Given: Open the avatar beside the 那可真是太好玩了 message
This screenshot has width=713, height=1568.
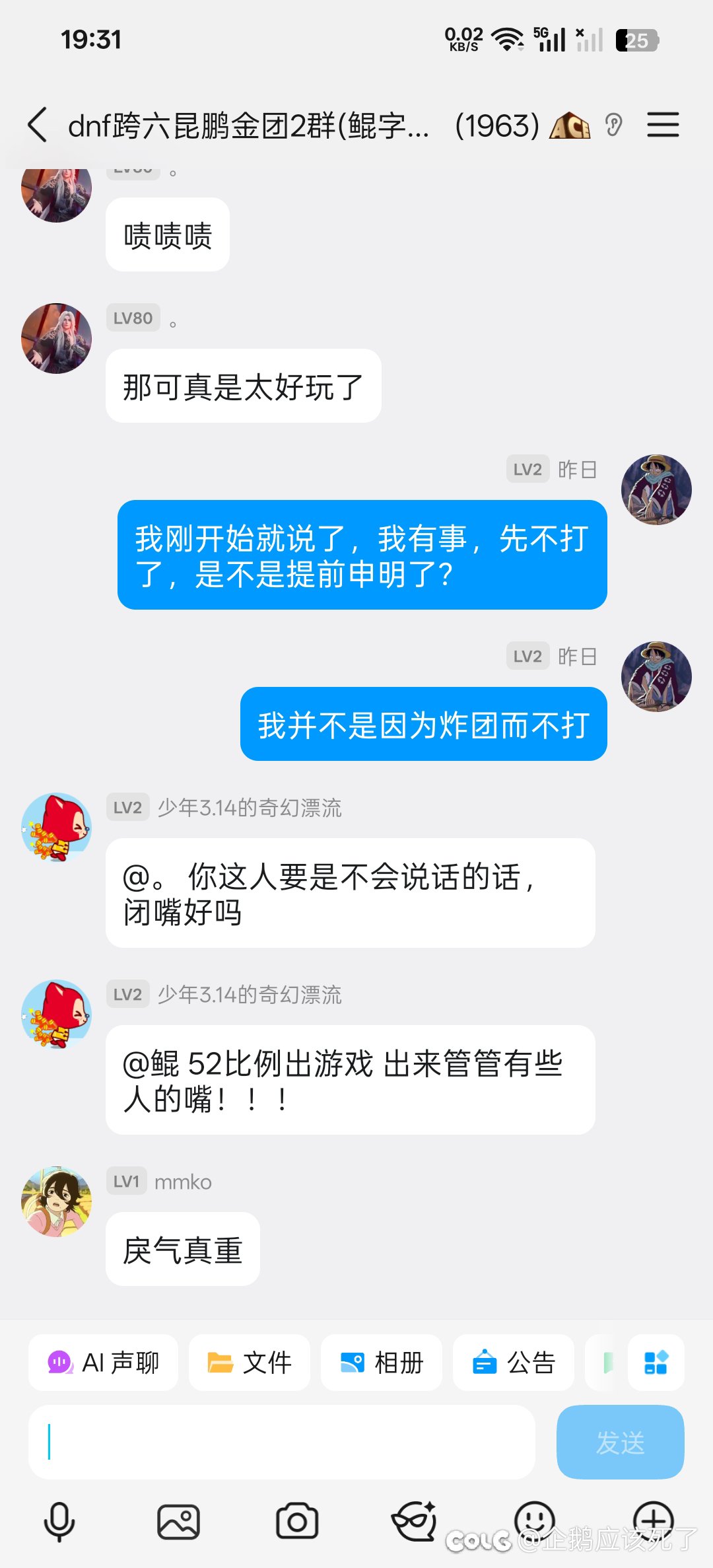Looking at the screenshot, I should (57, 338).
